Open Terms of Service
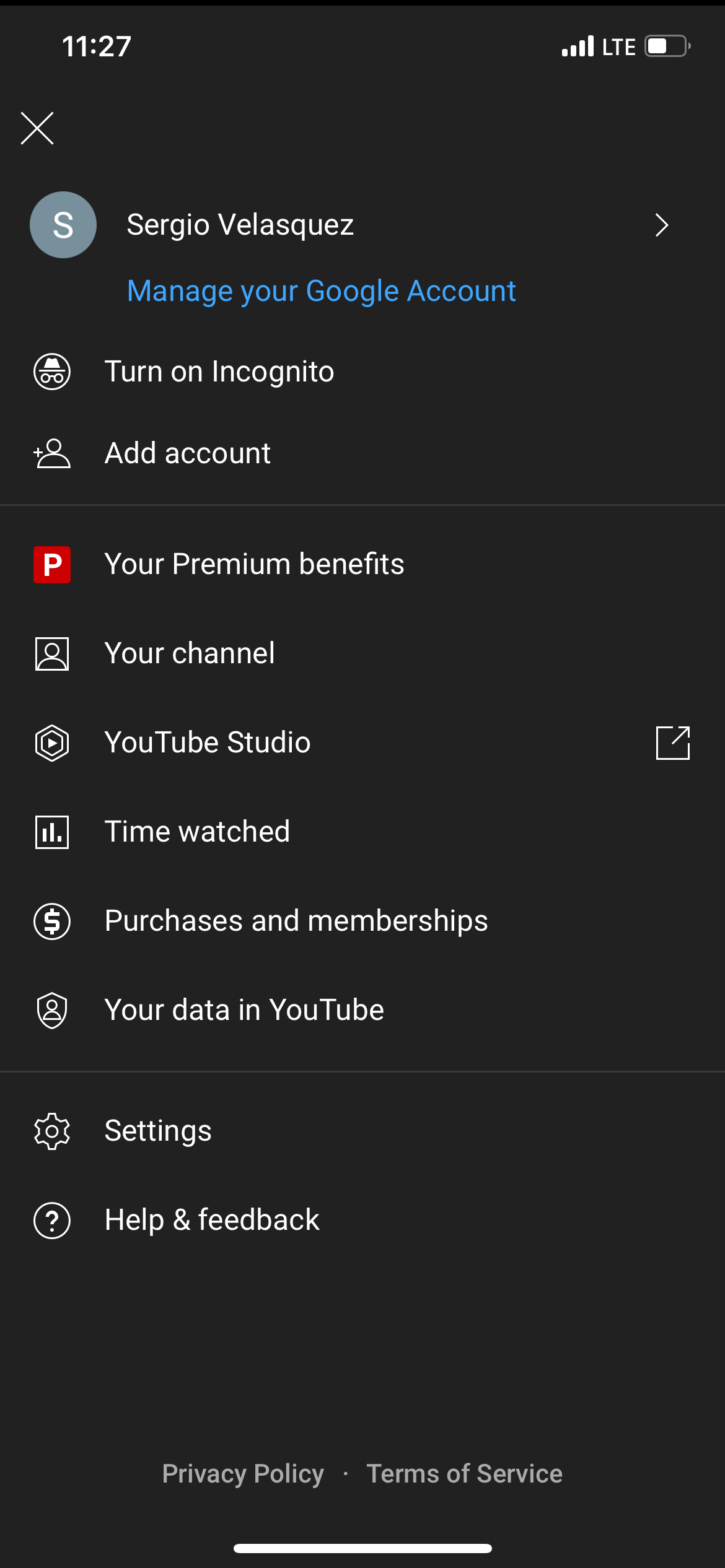725x1568 pixels. (x=464, y=1473)
